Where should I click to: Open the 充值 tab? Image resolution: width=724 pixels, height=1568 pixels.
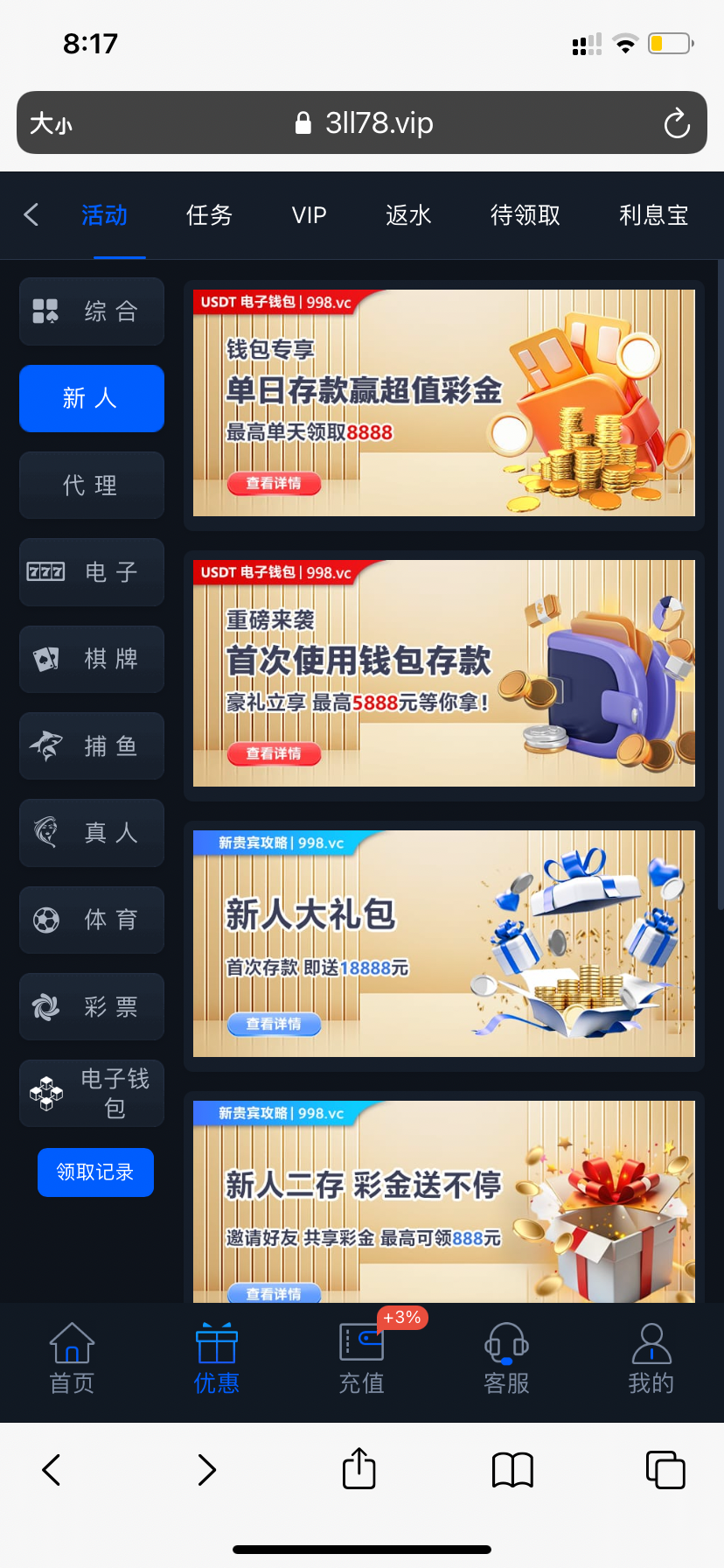[x=361, y=1358]
